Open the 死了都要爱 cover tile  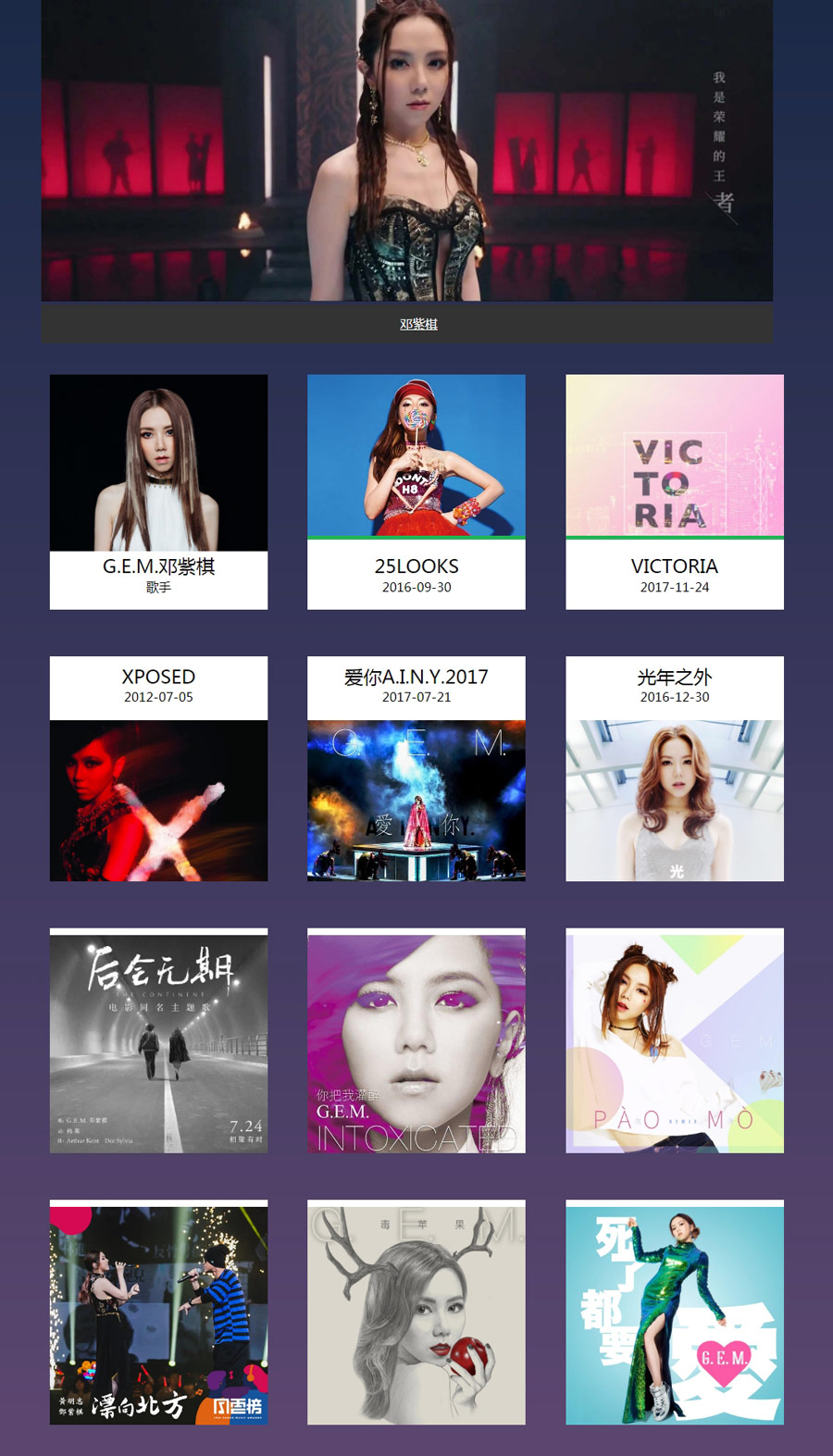pyautogui.click(x=674, y=1313)
